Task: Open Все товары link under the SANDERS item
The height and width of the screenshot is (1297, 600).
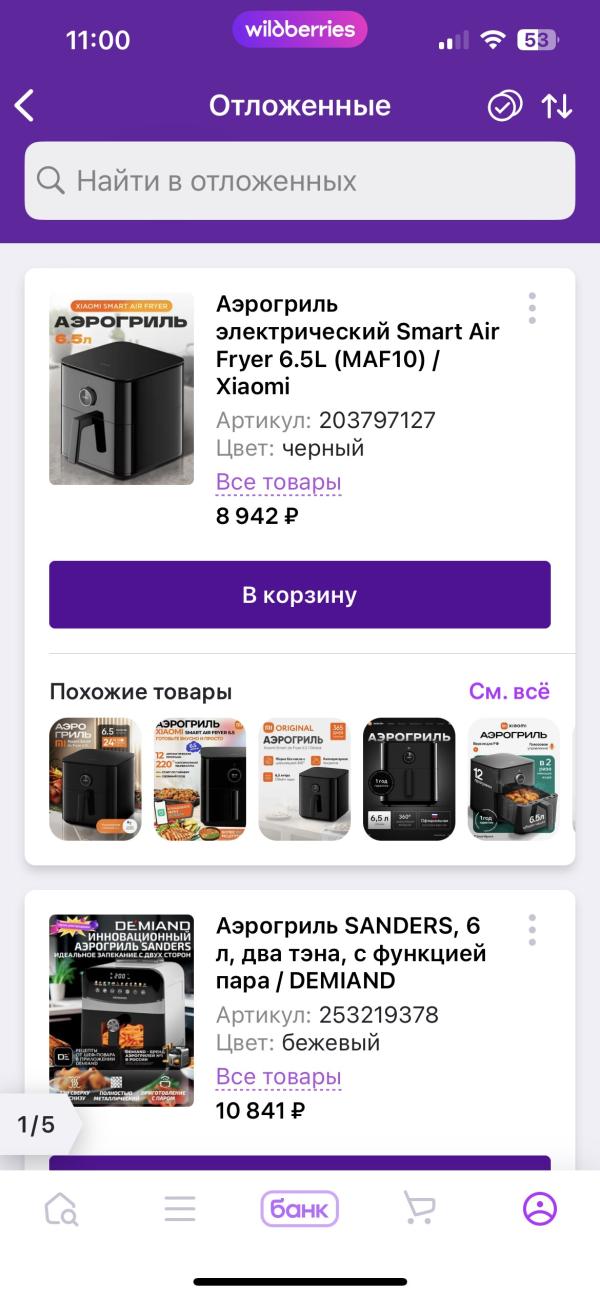Action: coord(279,1078)
